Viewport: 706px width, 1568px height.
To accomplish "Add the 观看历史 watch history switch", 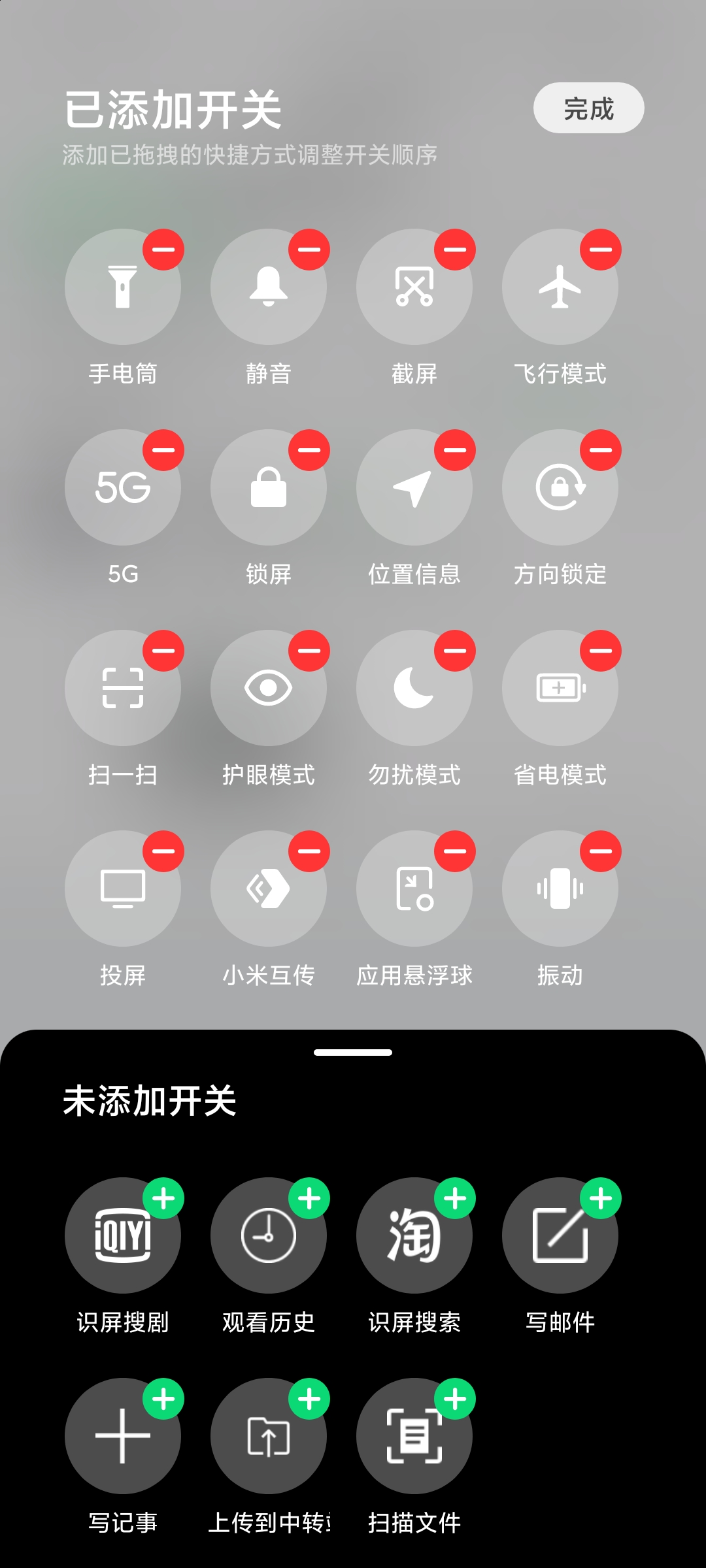I will click(309, 1198).
